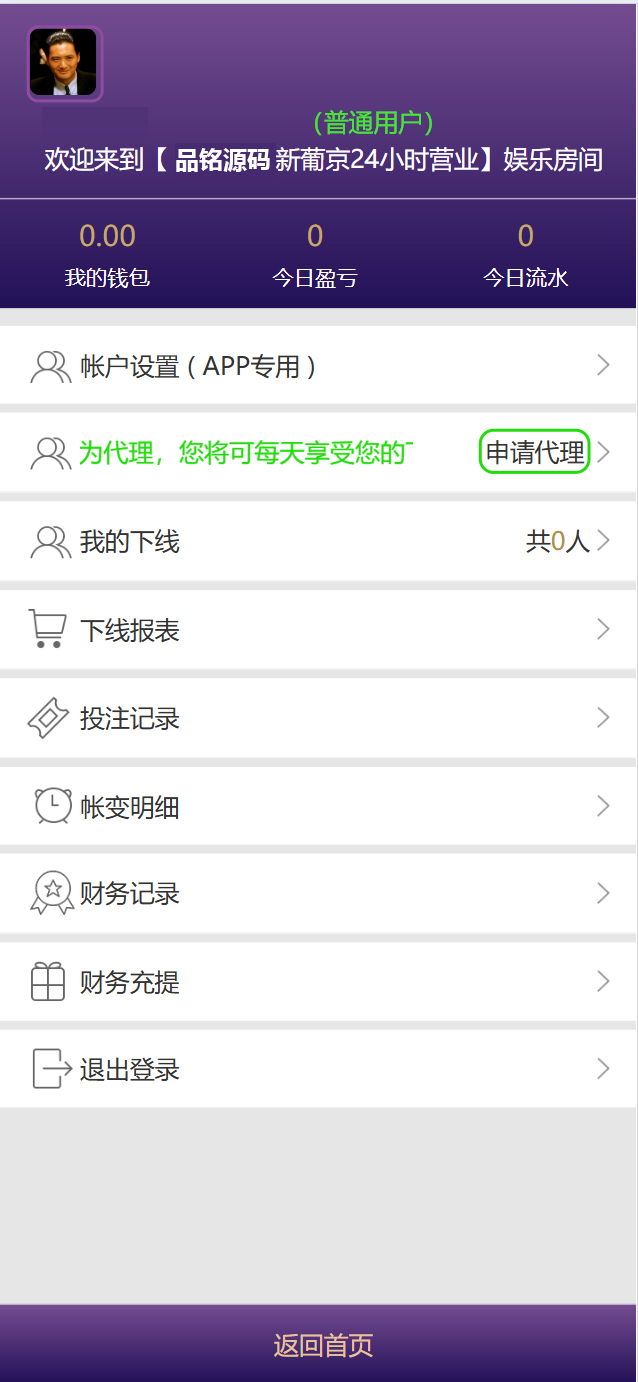Open 下线报表 report
This screenshot has width=638, height=1382.
click(x=318, y=630)
